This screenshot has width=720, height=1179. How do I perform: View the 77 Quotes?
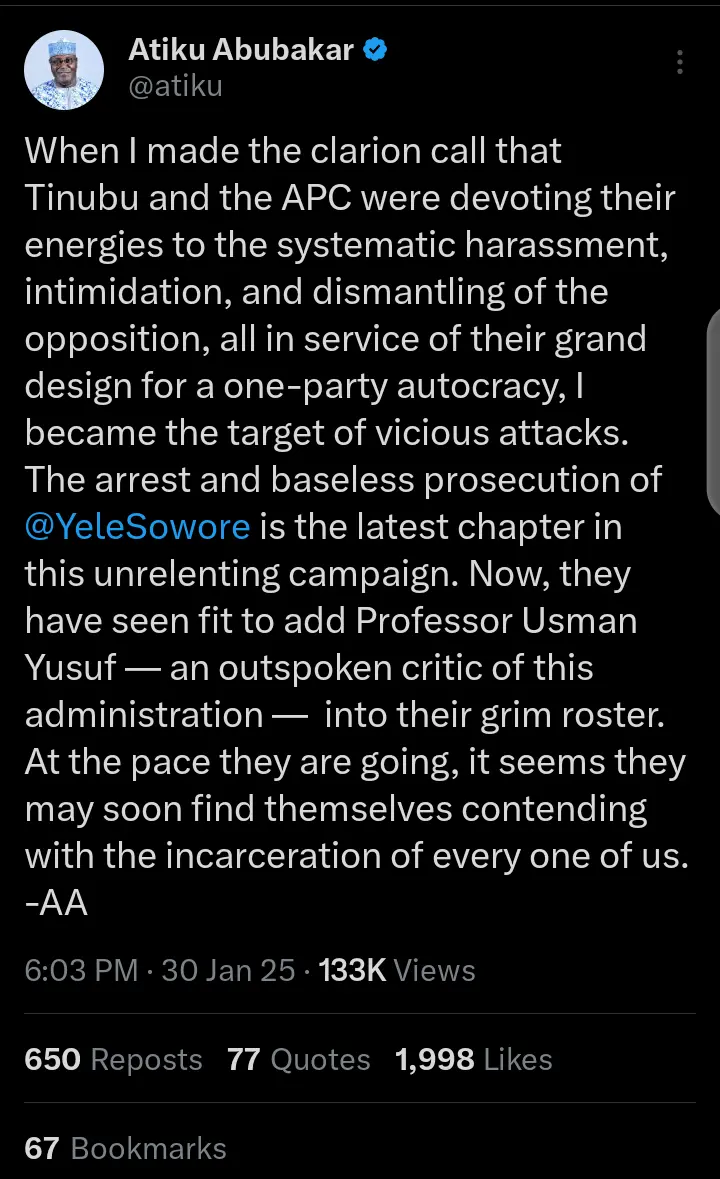point(298,1059)
